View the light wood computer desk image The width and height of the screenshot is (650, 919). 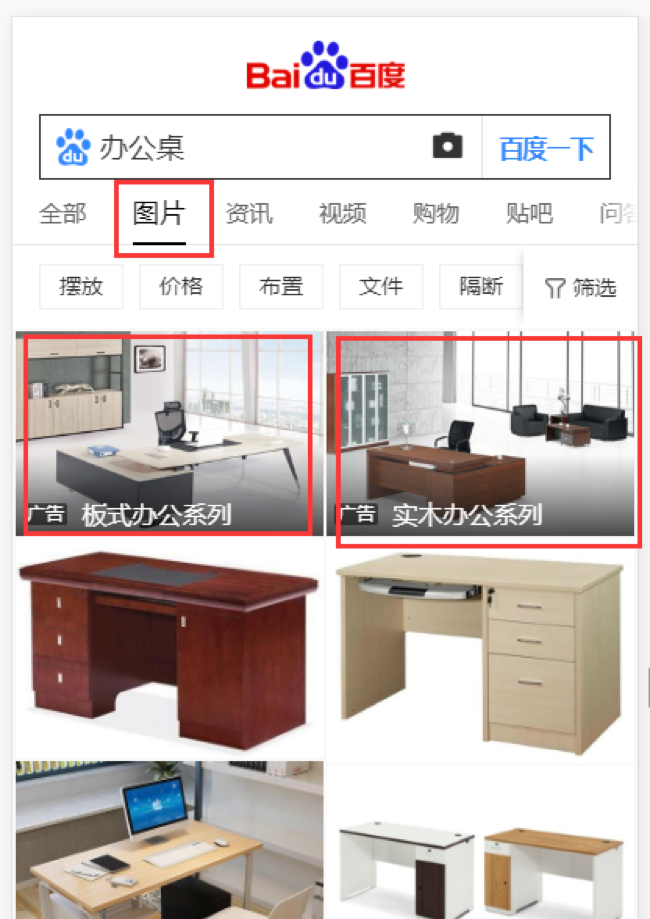coord(481,649)
